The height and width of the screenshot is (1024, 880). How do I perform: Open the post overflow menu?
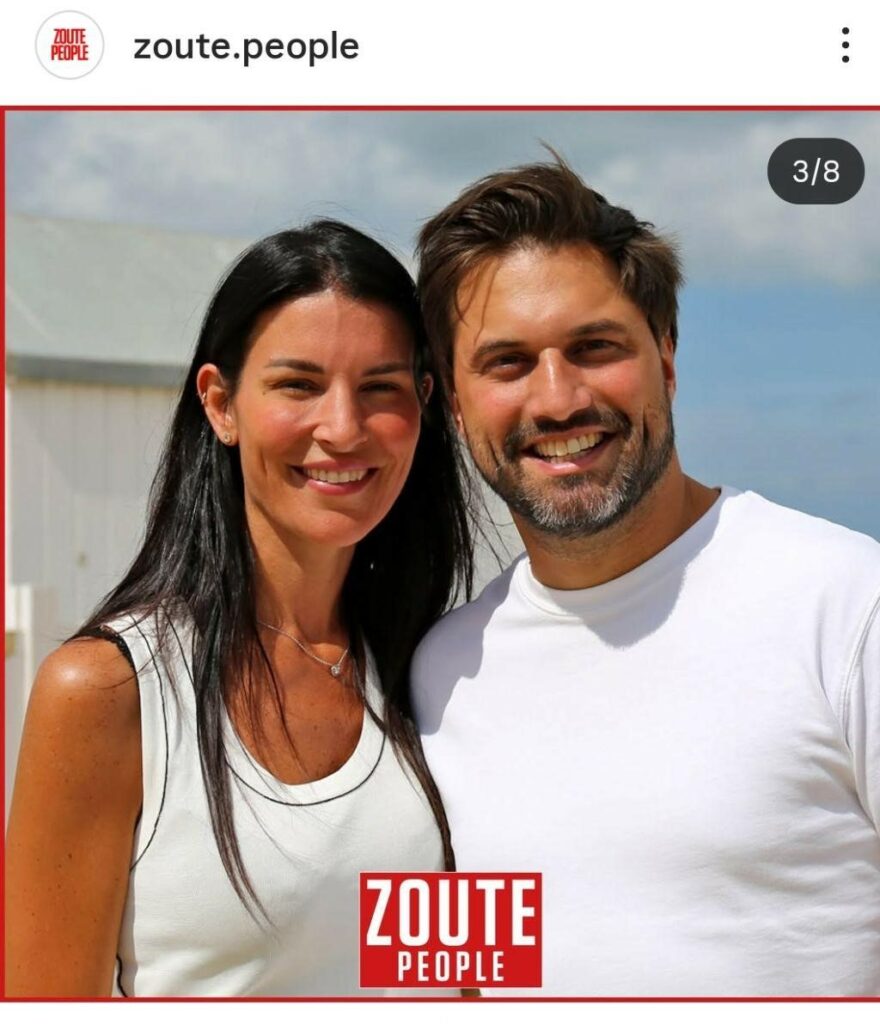coord(845,45)
